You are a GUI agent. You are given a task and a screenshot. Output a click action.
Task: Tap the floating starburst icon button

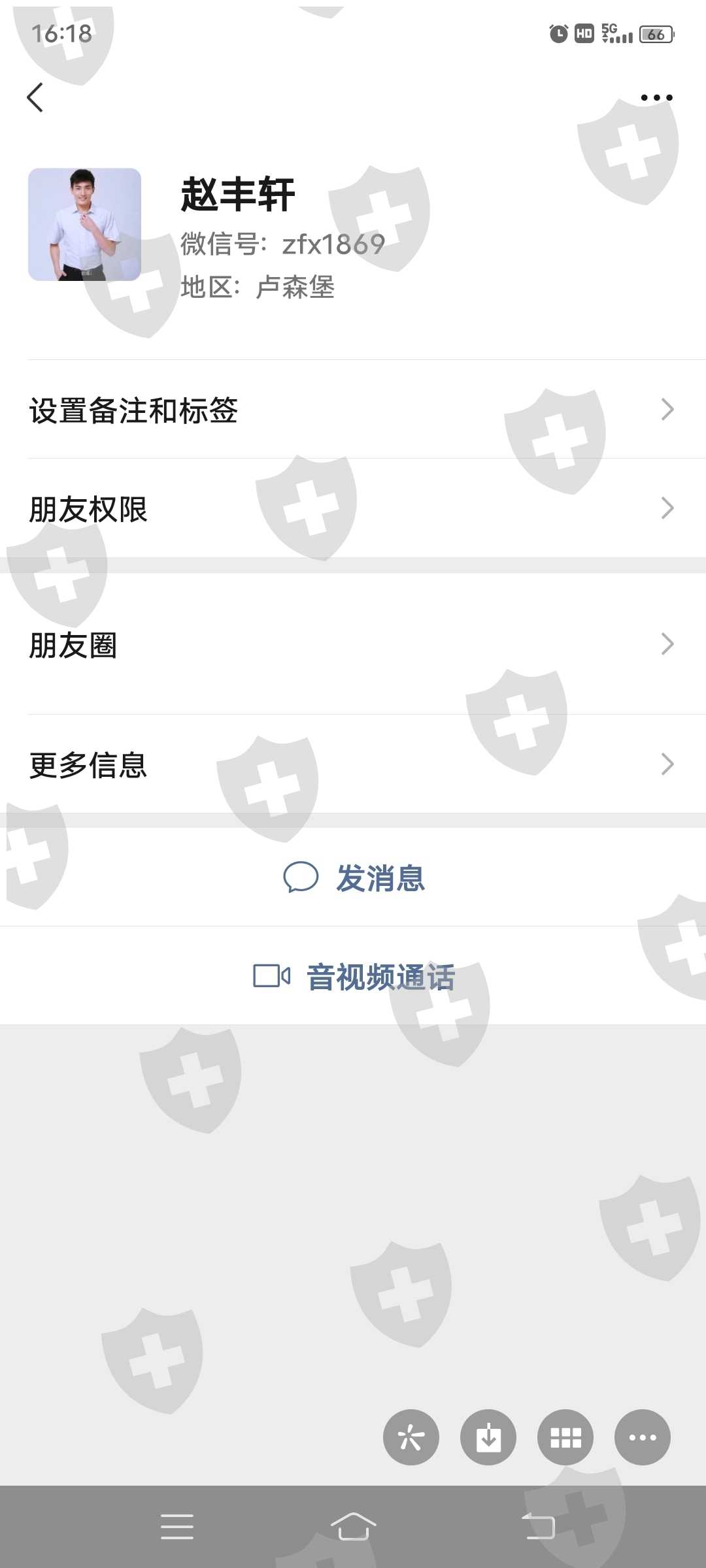coord(411,1437)
